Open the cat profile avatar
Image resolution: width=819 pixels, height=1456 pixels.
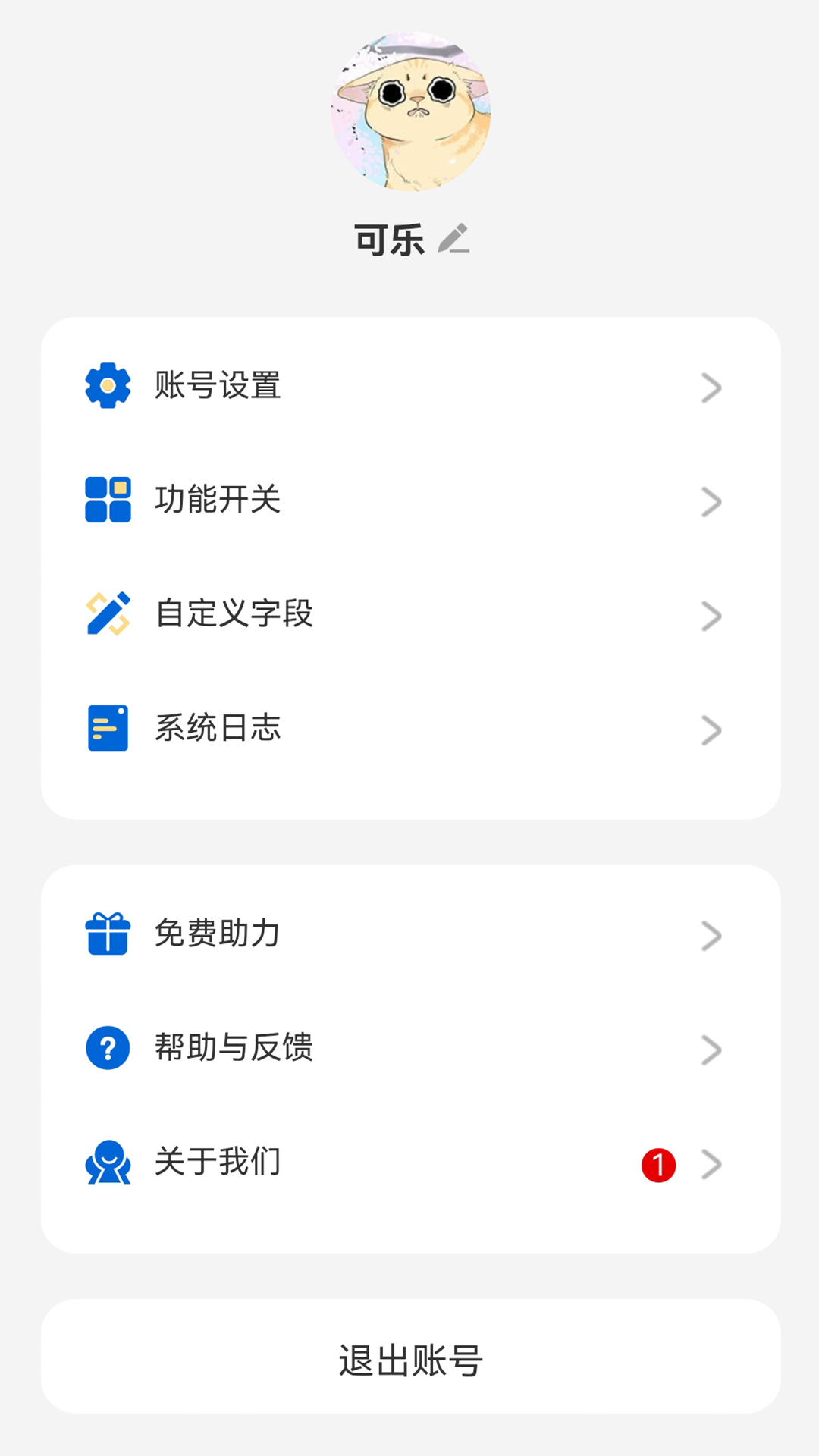(x=410, y=111)
